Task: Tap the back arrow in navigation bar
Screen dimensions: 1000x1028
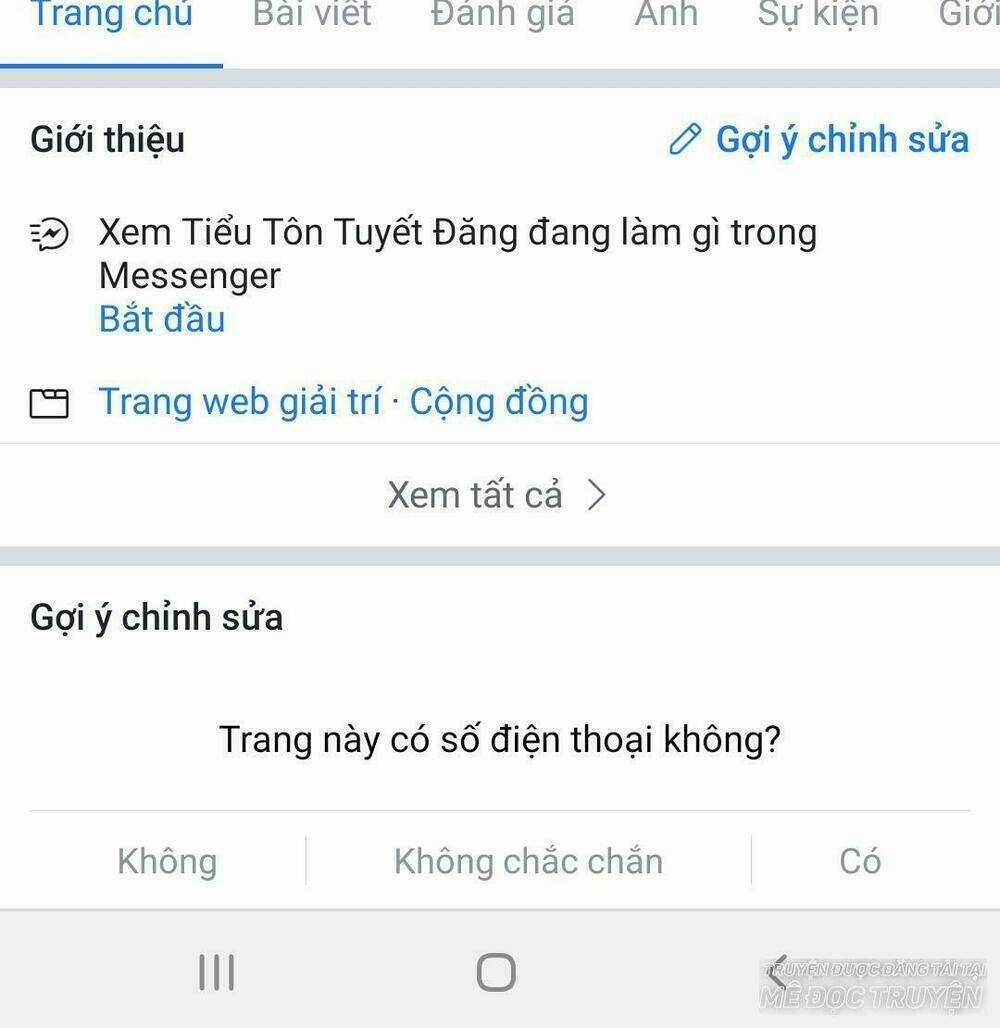Action: pos(778,970)
